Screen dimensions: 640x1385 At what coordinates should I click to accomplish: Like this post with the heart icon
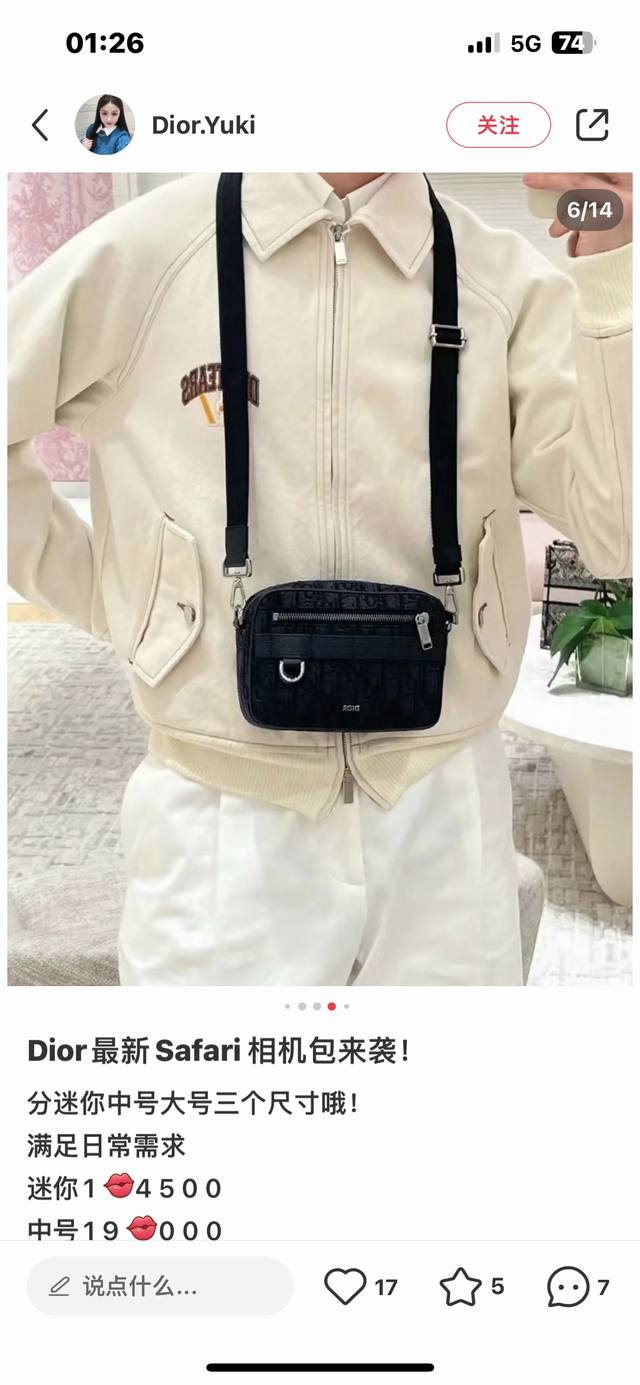(x=346, y=1286)
